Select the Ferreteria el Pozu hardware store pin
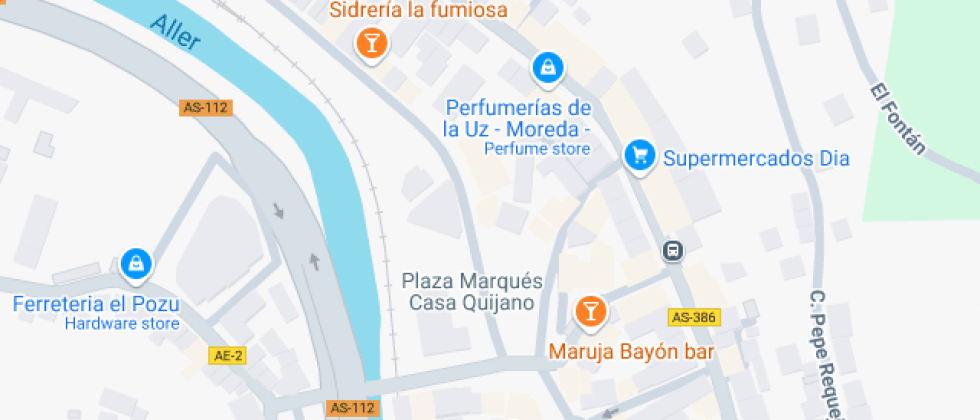The image size is (980, 420). [x=134, y=264]
